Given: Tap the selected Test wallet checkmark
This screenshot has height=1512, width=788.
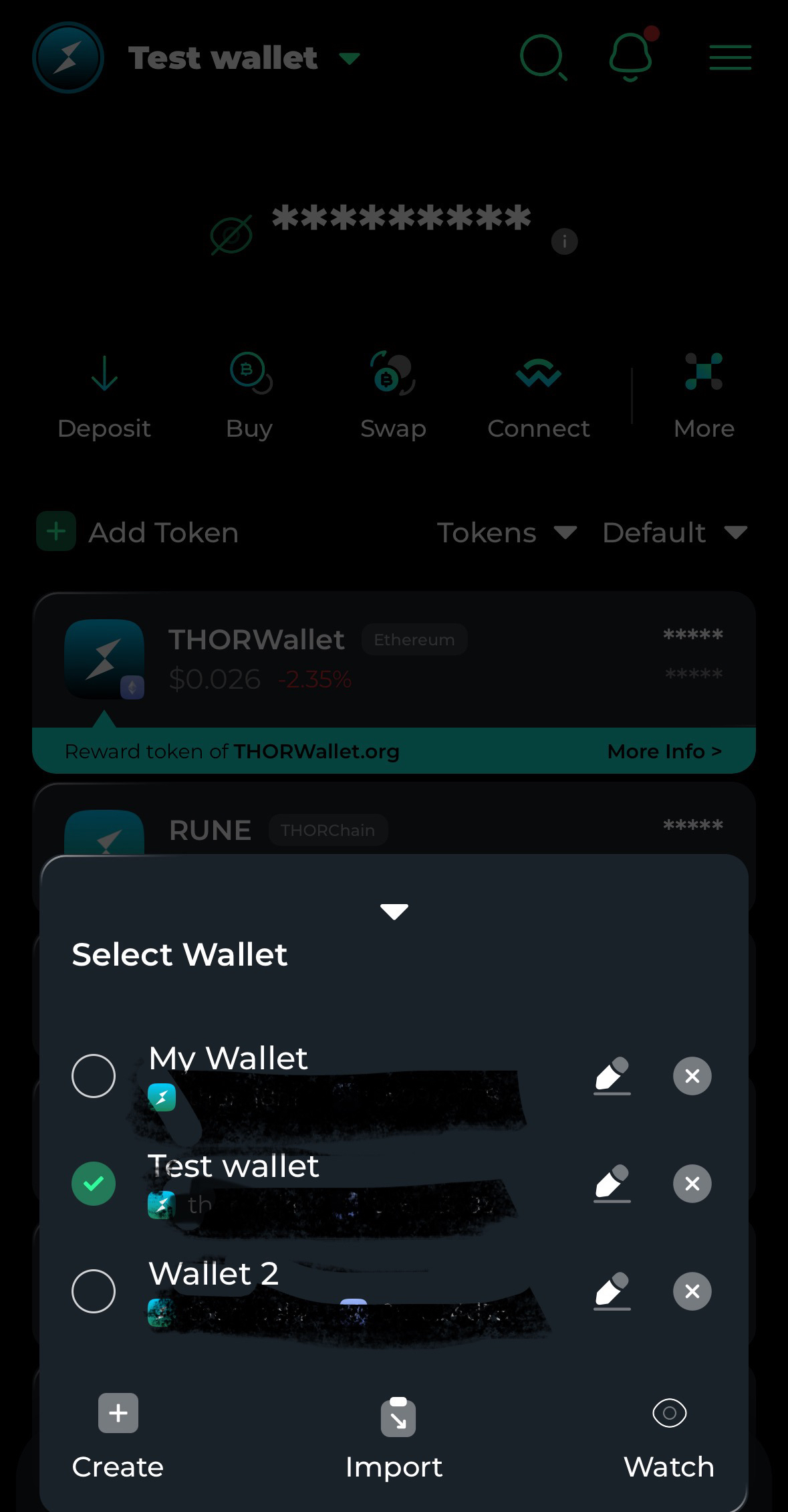Looking at the screenshot, I should (94, 1184).
